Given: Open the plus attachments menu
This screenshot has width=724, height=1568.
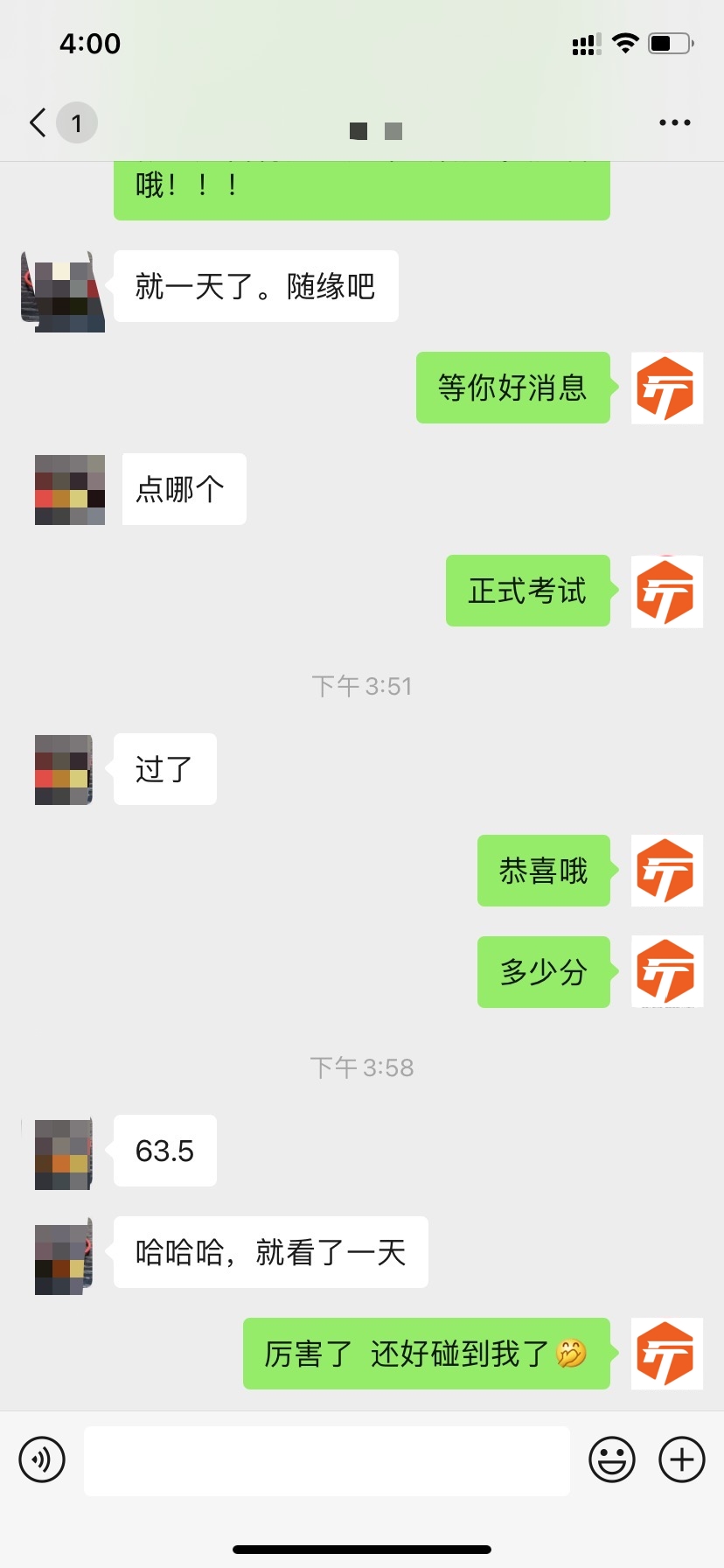Looking at the screenshot, I should click(682, 1459).
